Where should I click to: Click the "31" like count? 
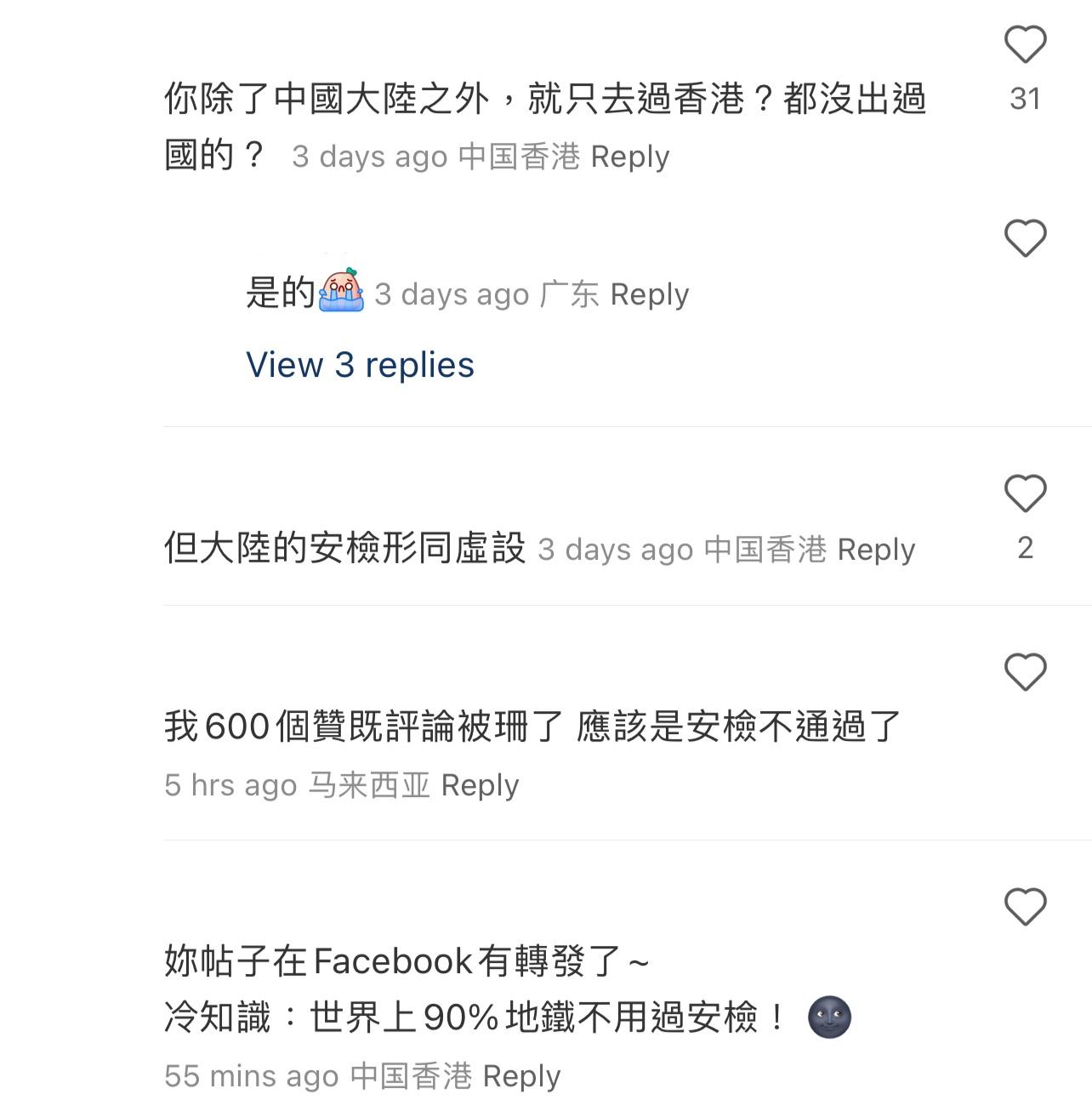tap(1027, 99)
